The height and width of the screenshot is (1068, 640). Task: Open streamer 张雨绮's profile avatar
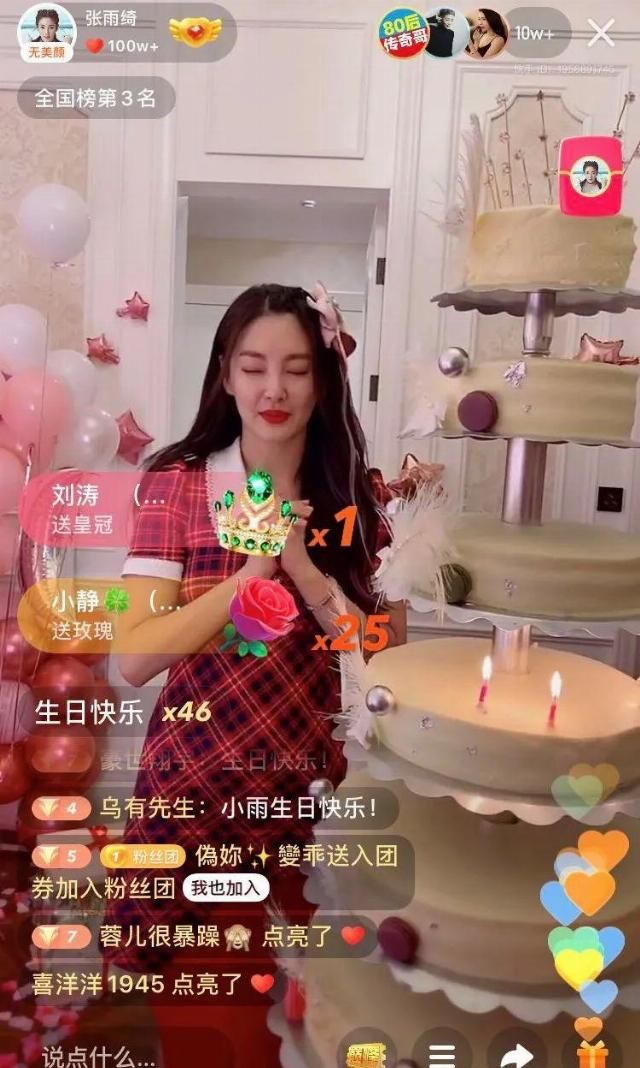click(x=46, y=32)
